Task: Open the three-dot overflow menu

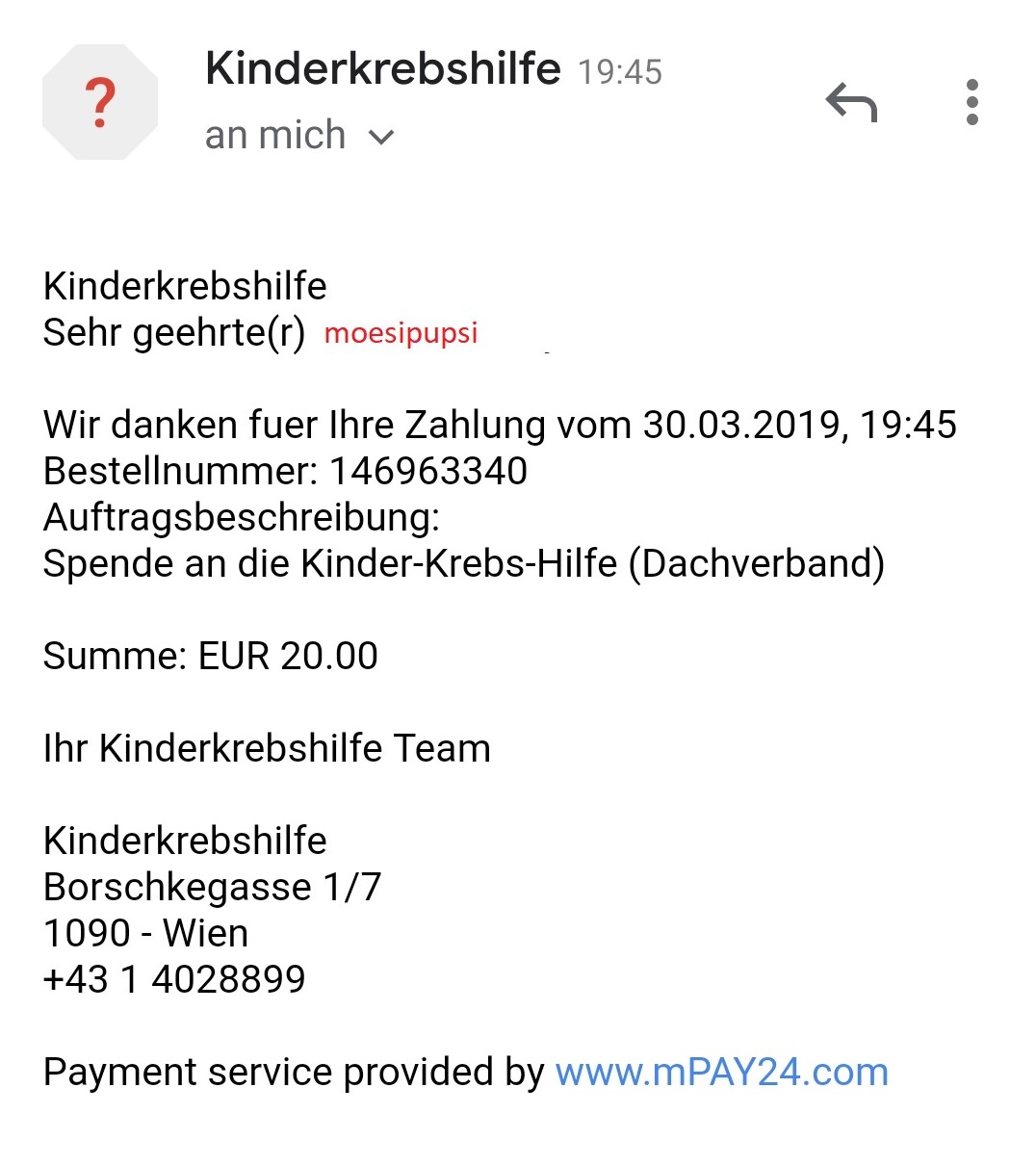Action: click(x=971, y=102)
